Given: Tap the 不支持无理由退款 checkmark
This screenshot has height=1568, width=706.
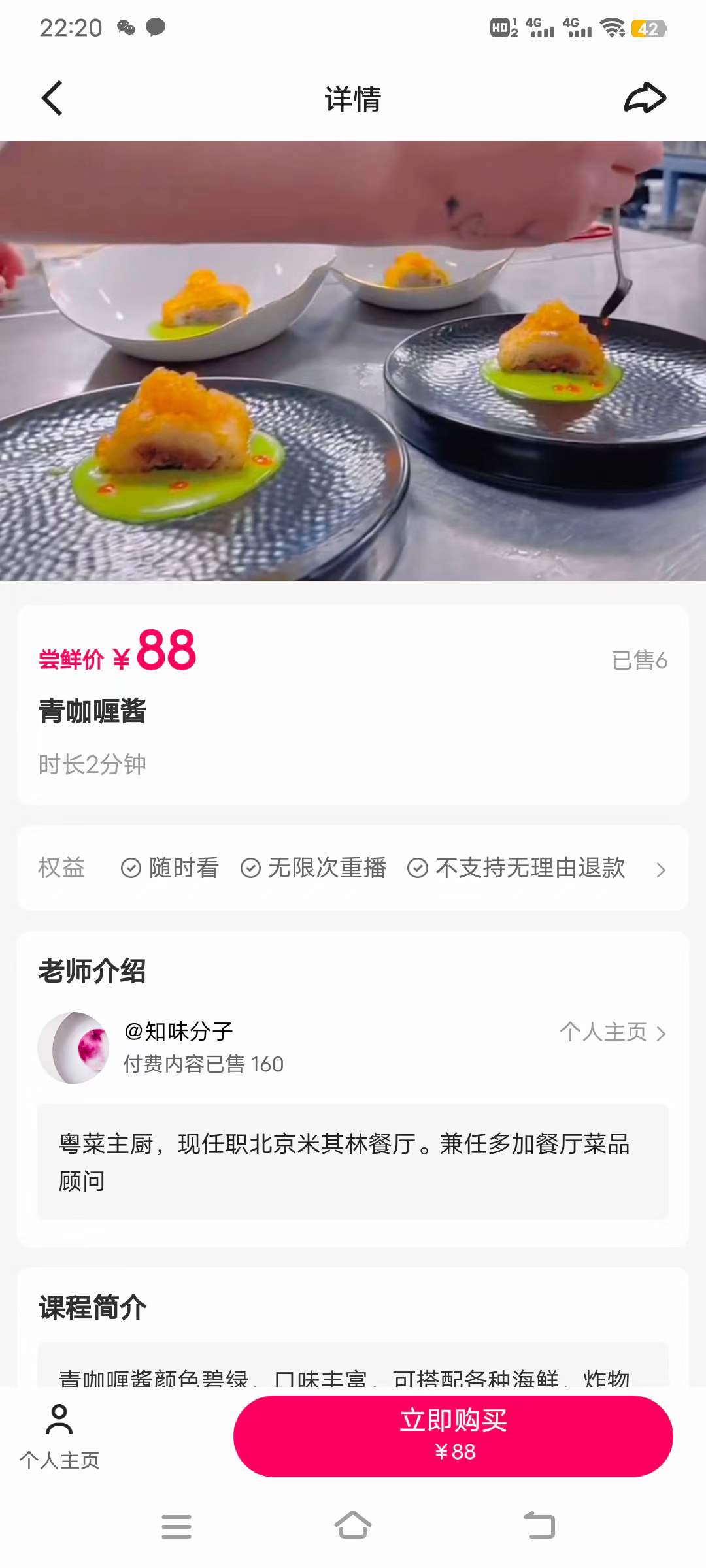Looking at the screenshot, I should (x=416, y=868).
